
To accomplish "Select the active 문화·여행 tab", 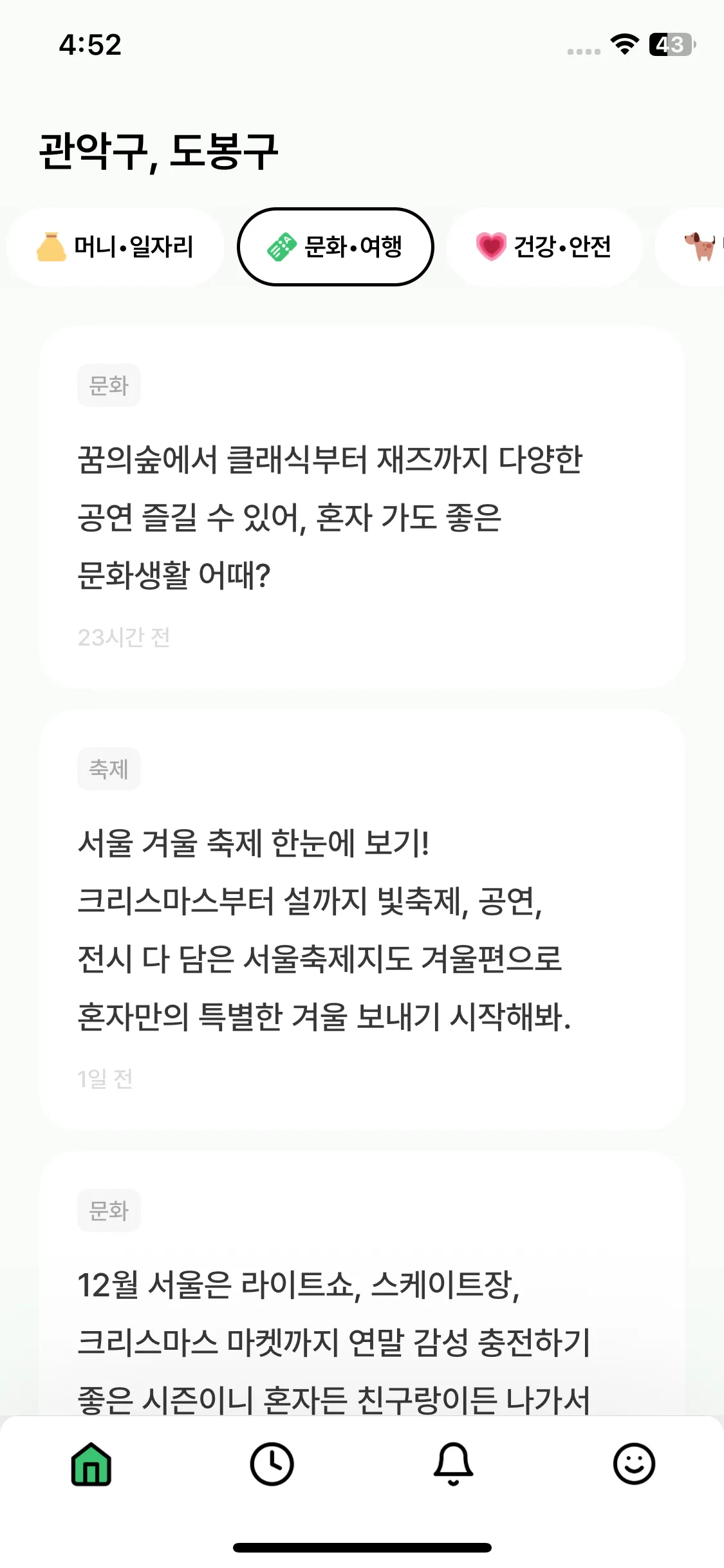I will (x=336, y=247).
